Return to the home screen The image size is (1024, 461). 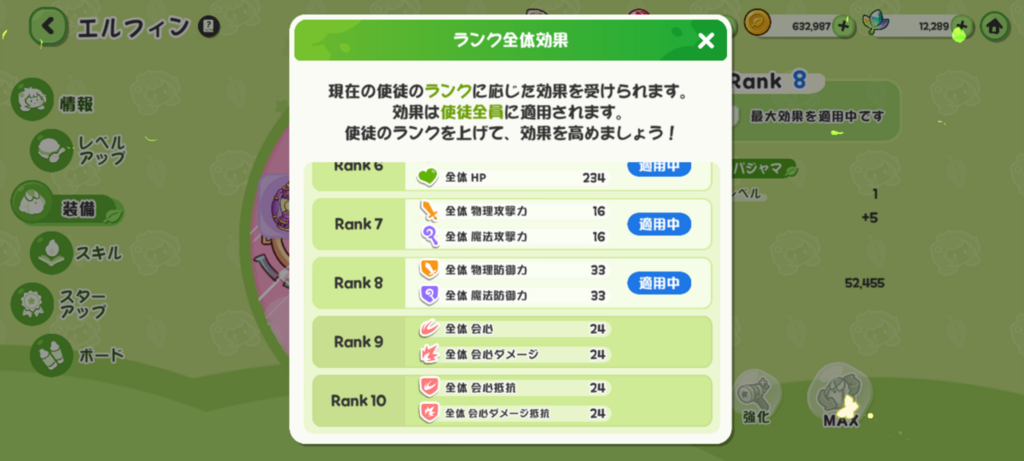[x=994, y=26]
